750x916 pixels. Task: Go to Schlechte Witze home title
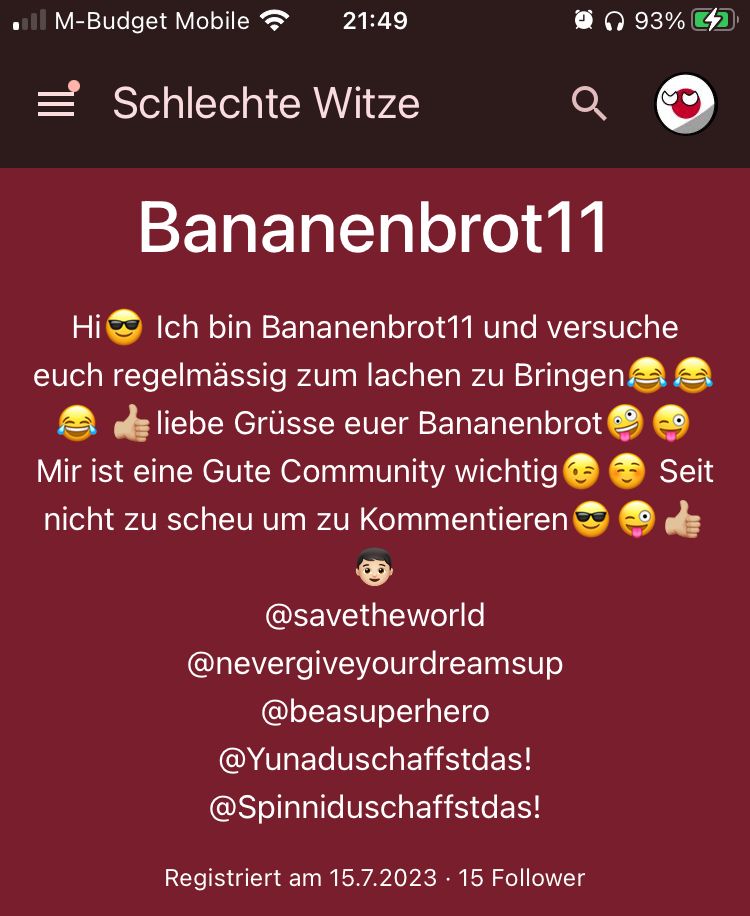pos(266,103)
